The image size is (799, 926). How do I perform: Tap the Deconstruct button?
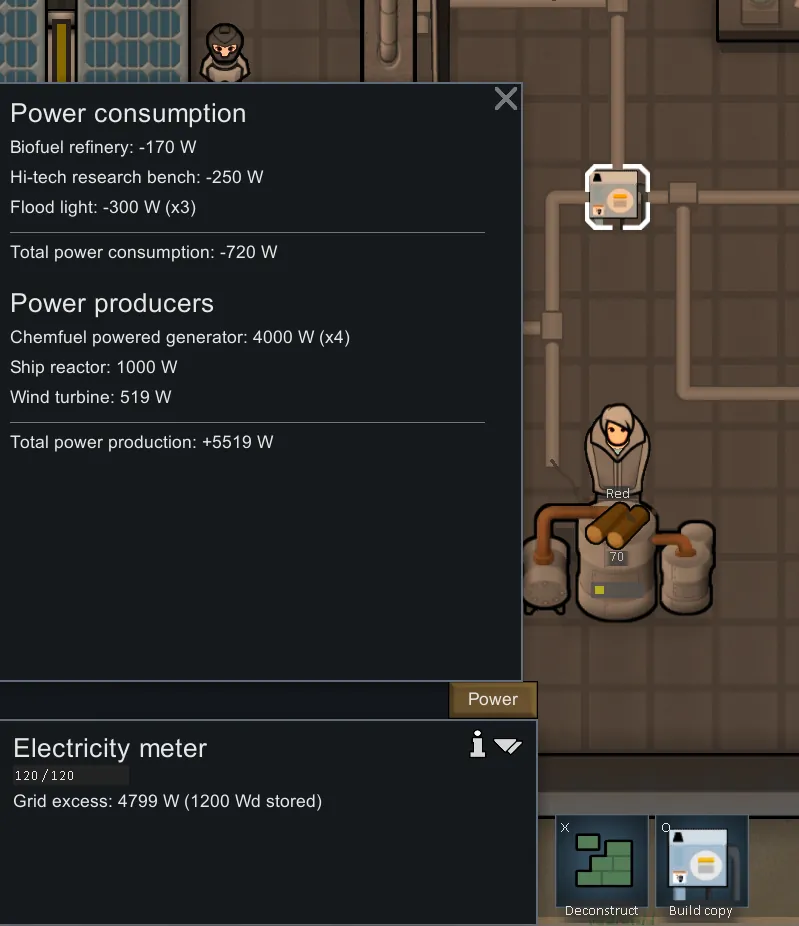click(x=601, y=865)
